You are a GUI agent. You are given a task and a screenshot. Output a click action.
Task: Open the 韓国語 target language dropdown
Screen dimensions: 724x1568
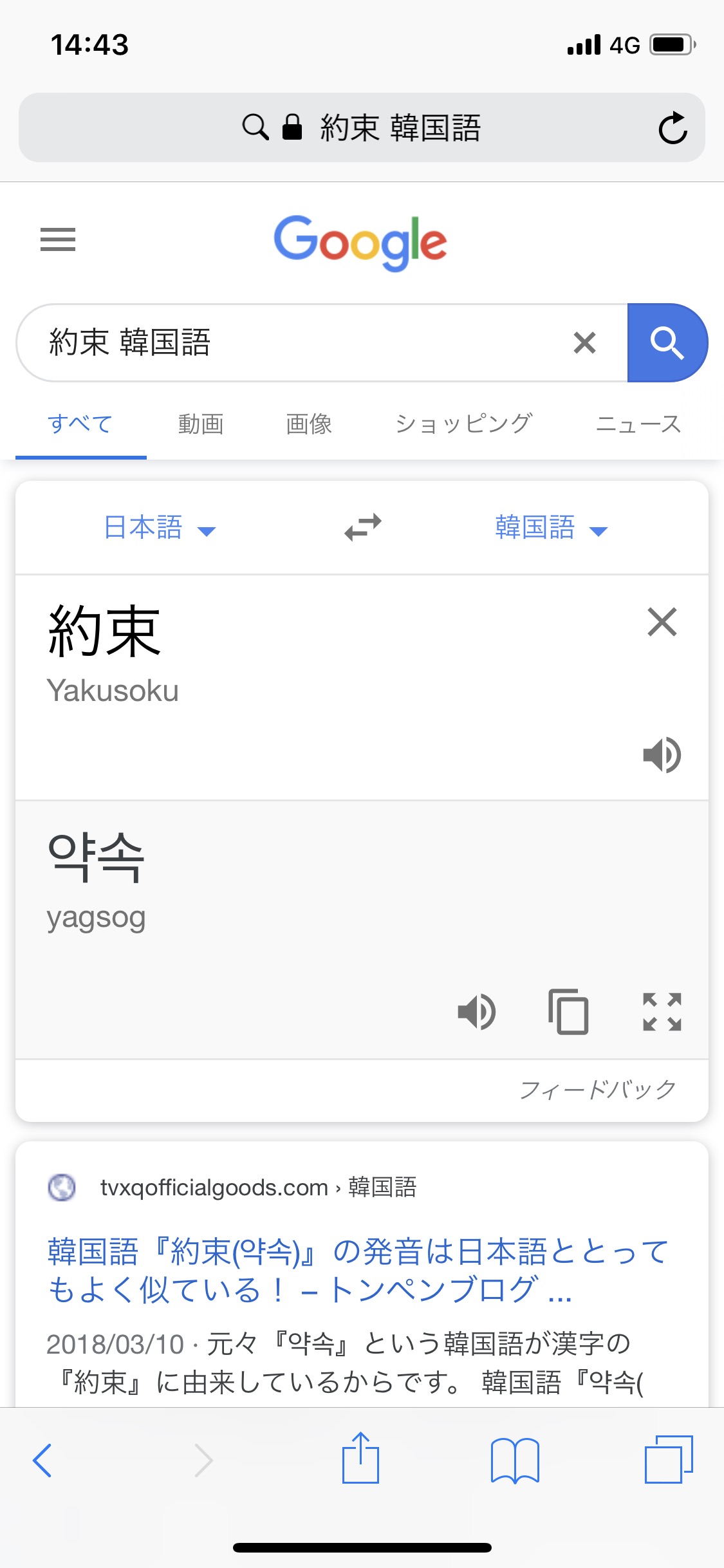[x=552, y=528]
